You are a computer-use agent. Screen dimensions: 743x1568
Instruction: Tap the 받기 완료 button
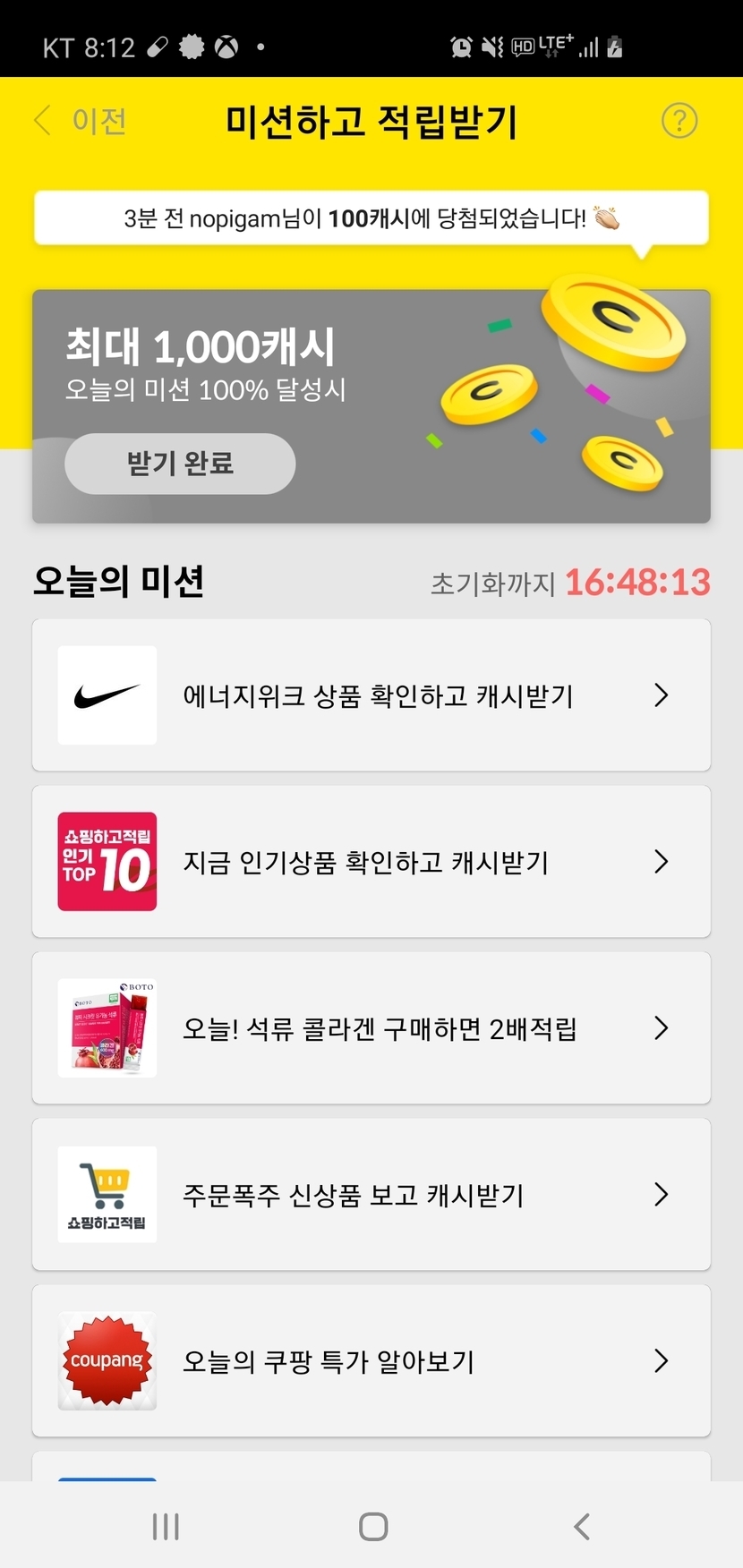[180, 464]
